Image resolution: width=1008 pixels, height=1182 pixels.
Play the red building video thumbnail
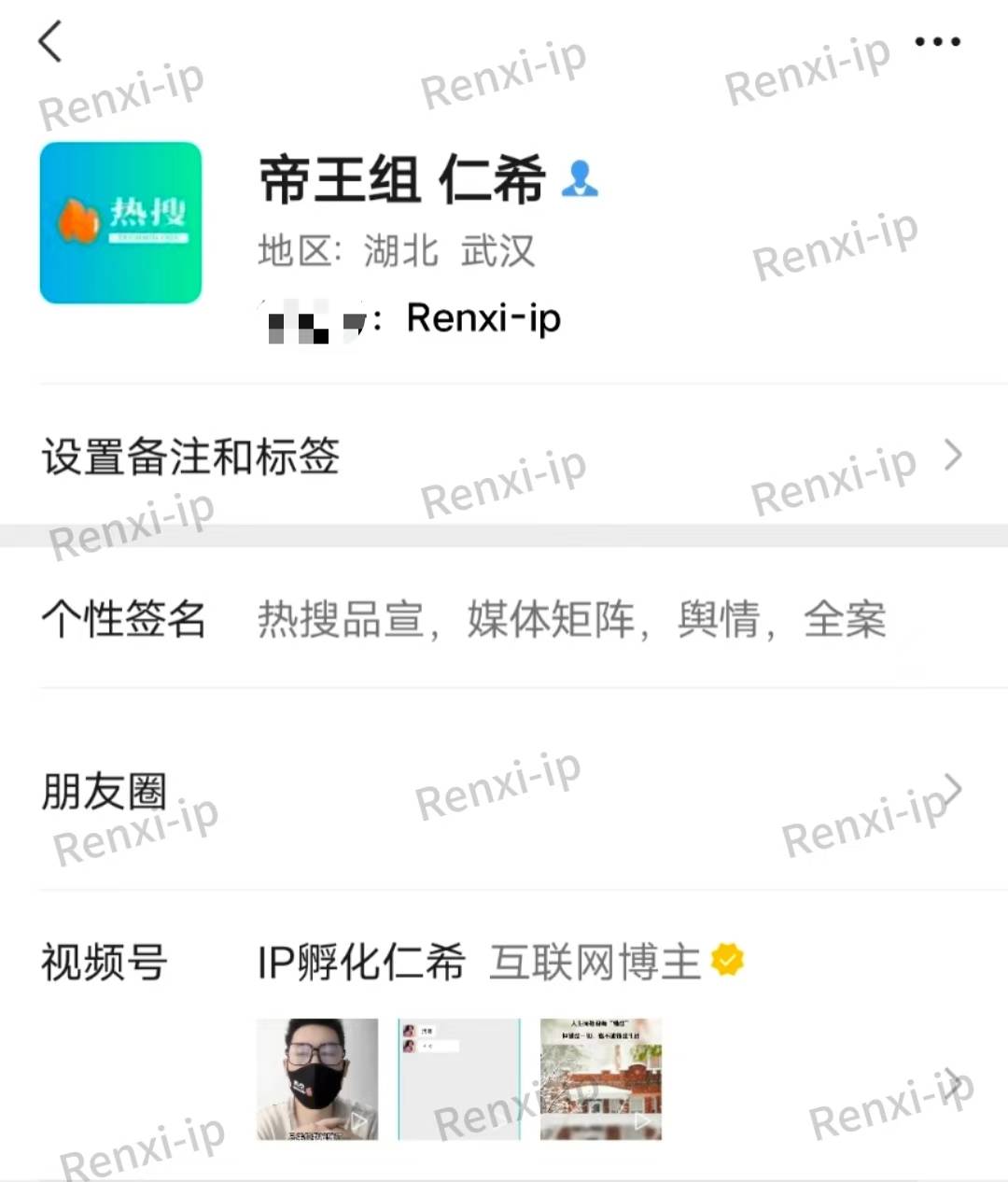pos(600,1079)
